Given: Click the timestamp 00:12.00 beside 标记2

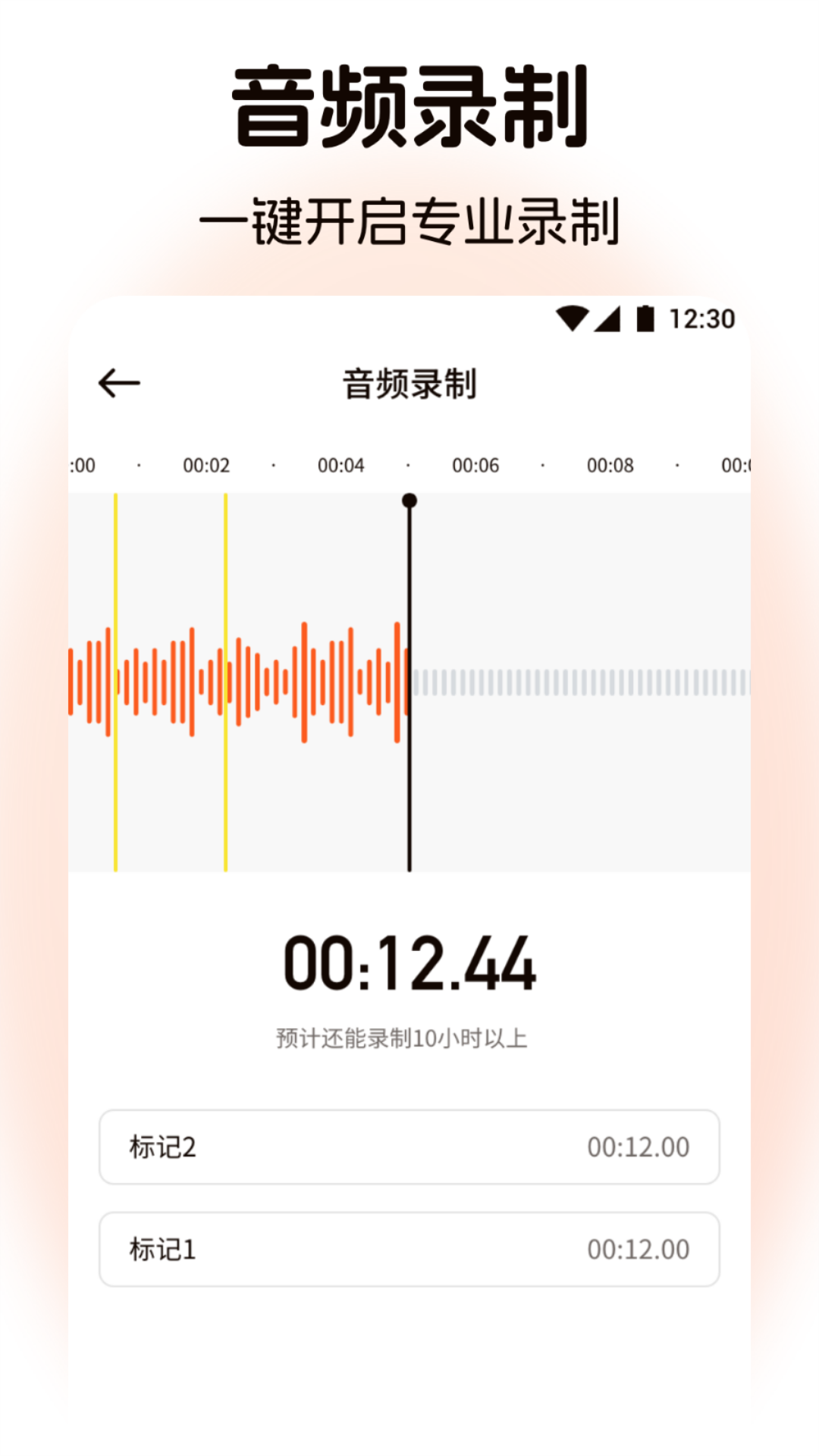Looking at the screenshot, I should (641, 1147).
